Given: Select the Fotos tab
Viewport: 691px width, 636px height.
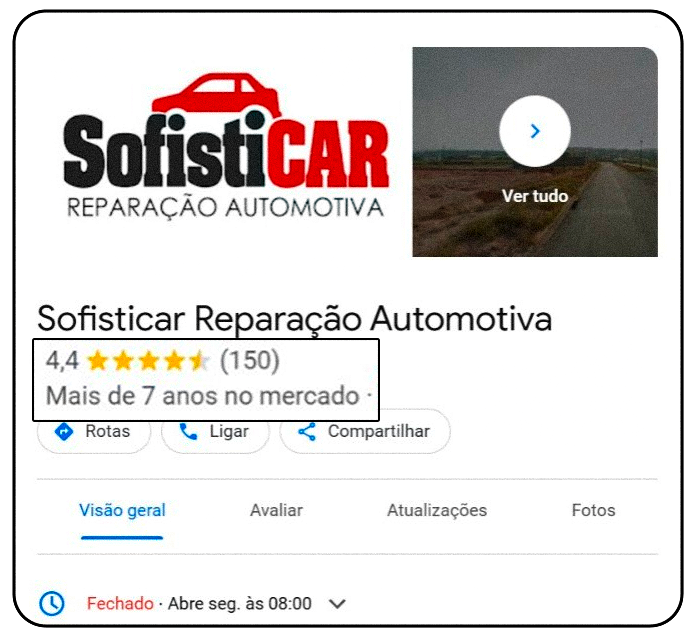Looking at the screenshot, I should (x=593, y=510).
